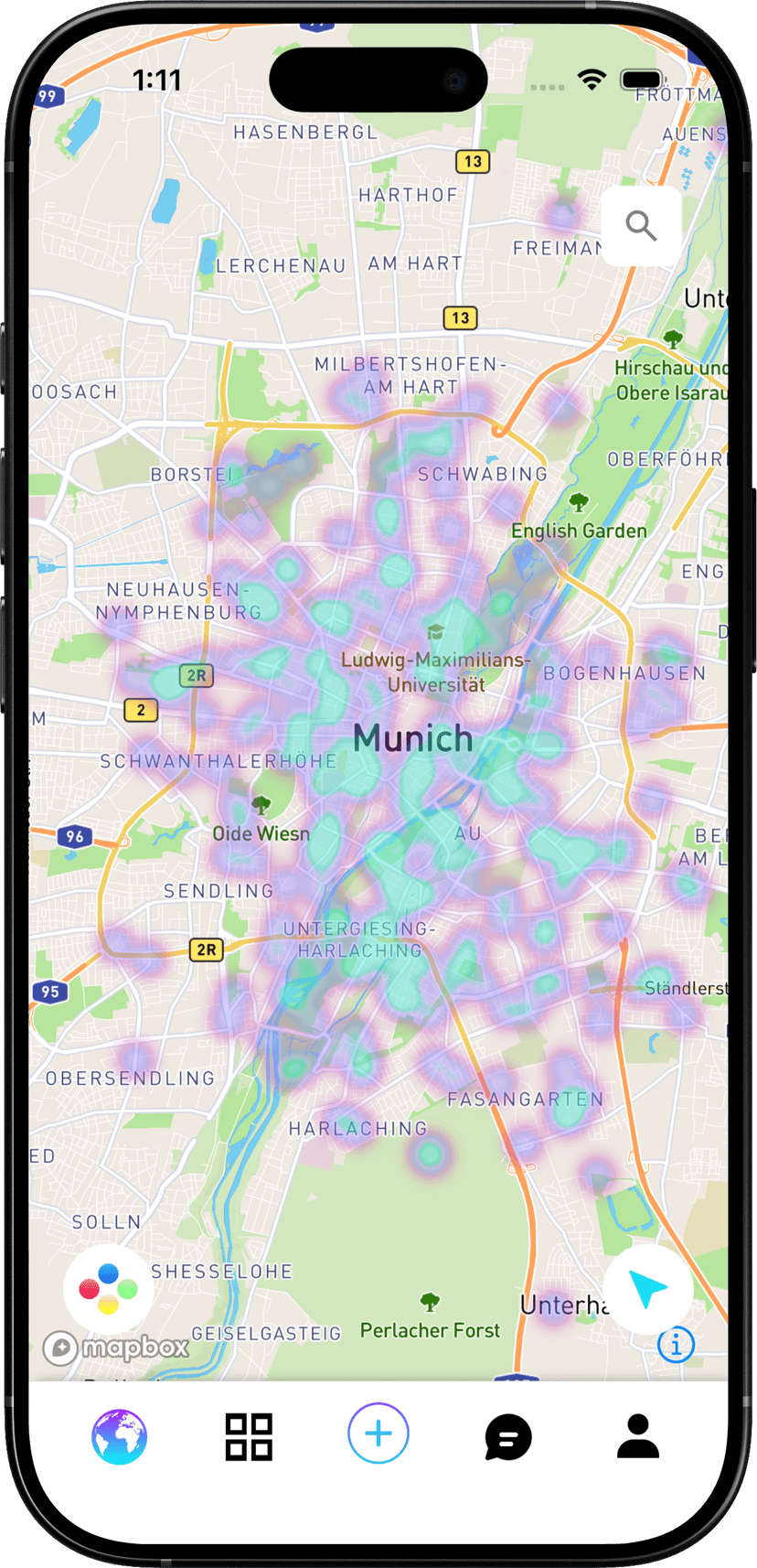Screen dimensions: 757x1568
Task: Open the chat messages tab
Action: point(508,1436)
